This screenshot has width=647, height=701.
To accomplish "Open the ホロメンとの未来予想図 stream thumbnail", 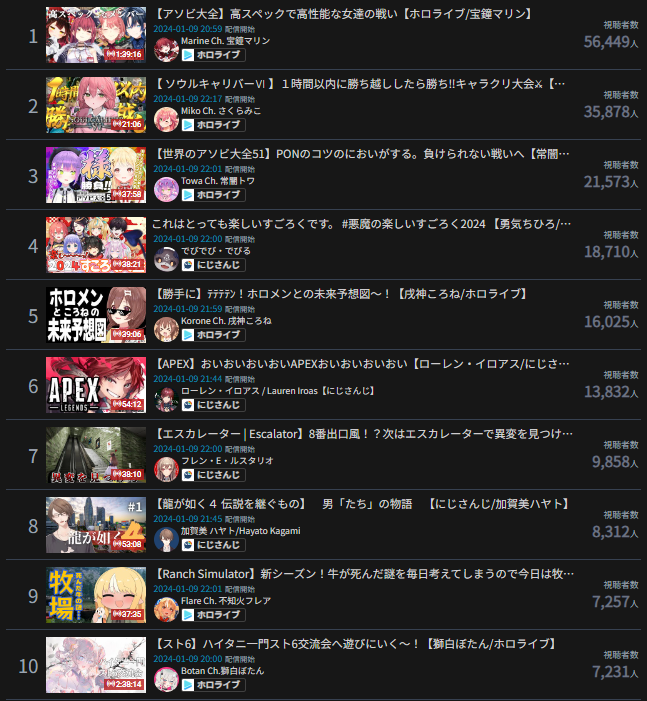I will (97, 314).
